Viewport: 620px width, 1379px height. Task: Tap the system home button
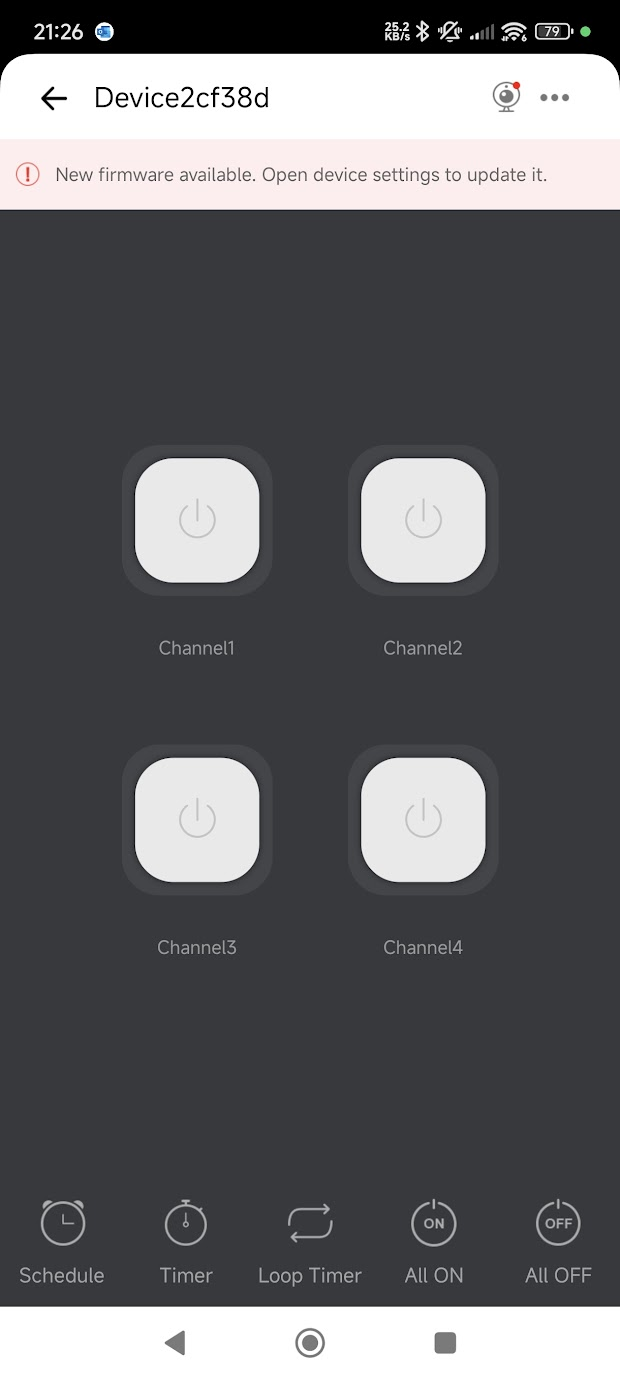[310, 1343]
